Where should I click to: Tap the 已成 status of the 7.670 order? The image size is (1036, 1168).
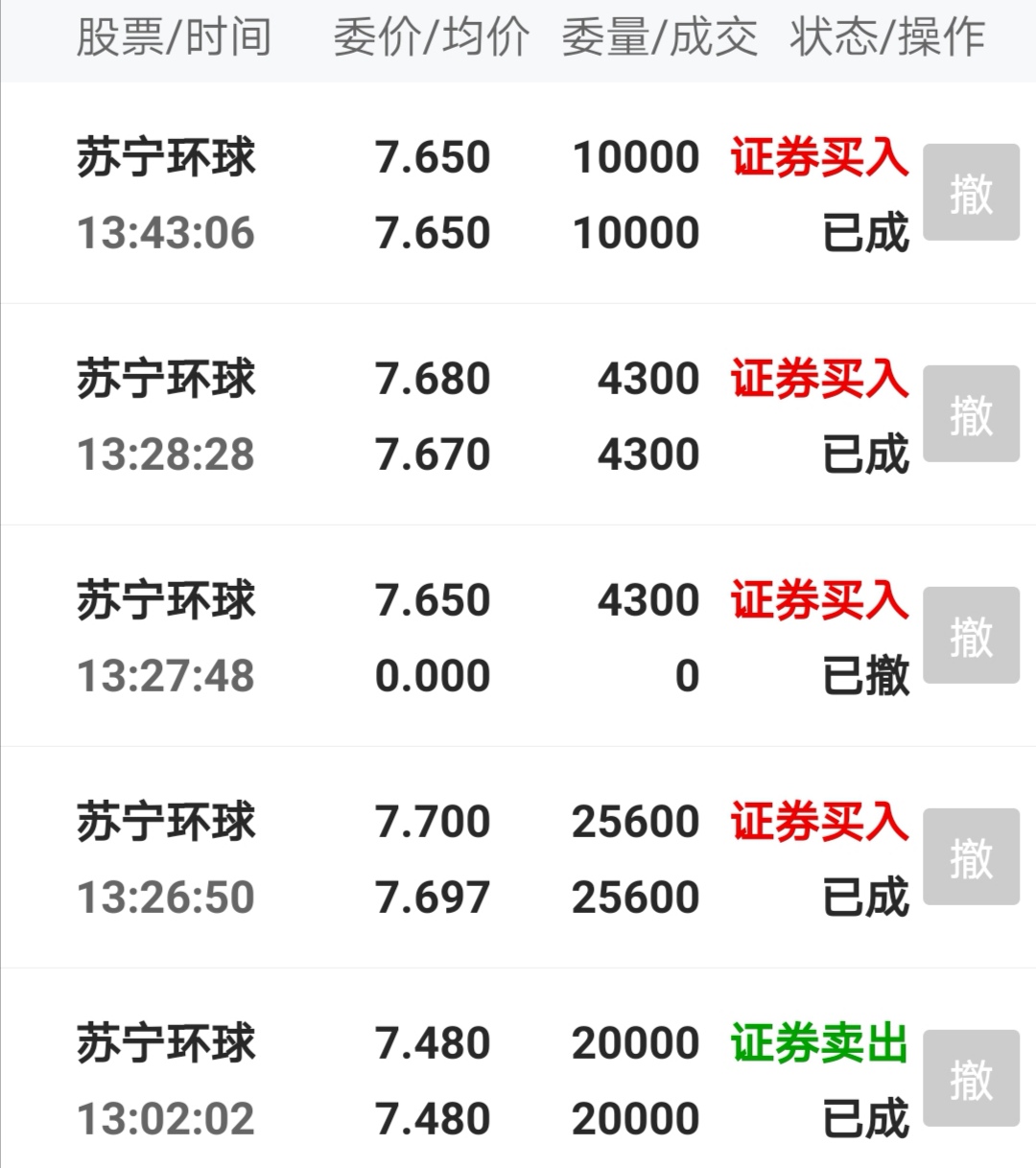(866, 454)
